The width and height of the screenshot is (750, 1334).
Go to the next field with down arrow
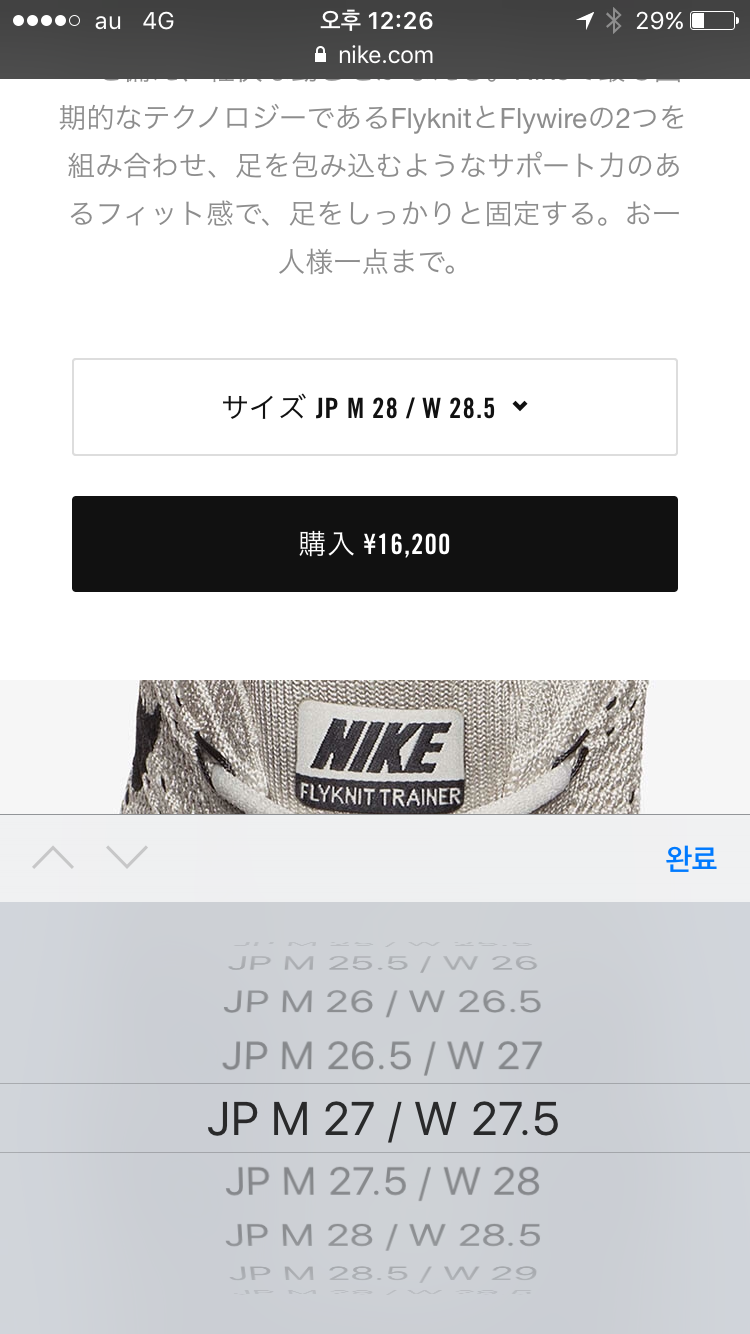(x=127, y=858)
